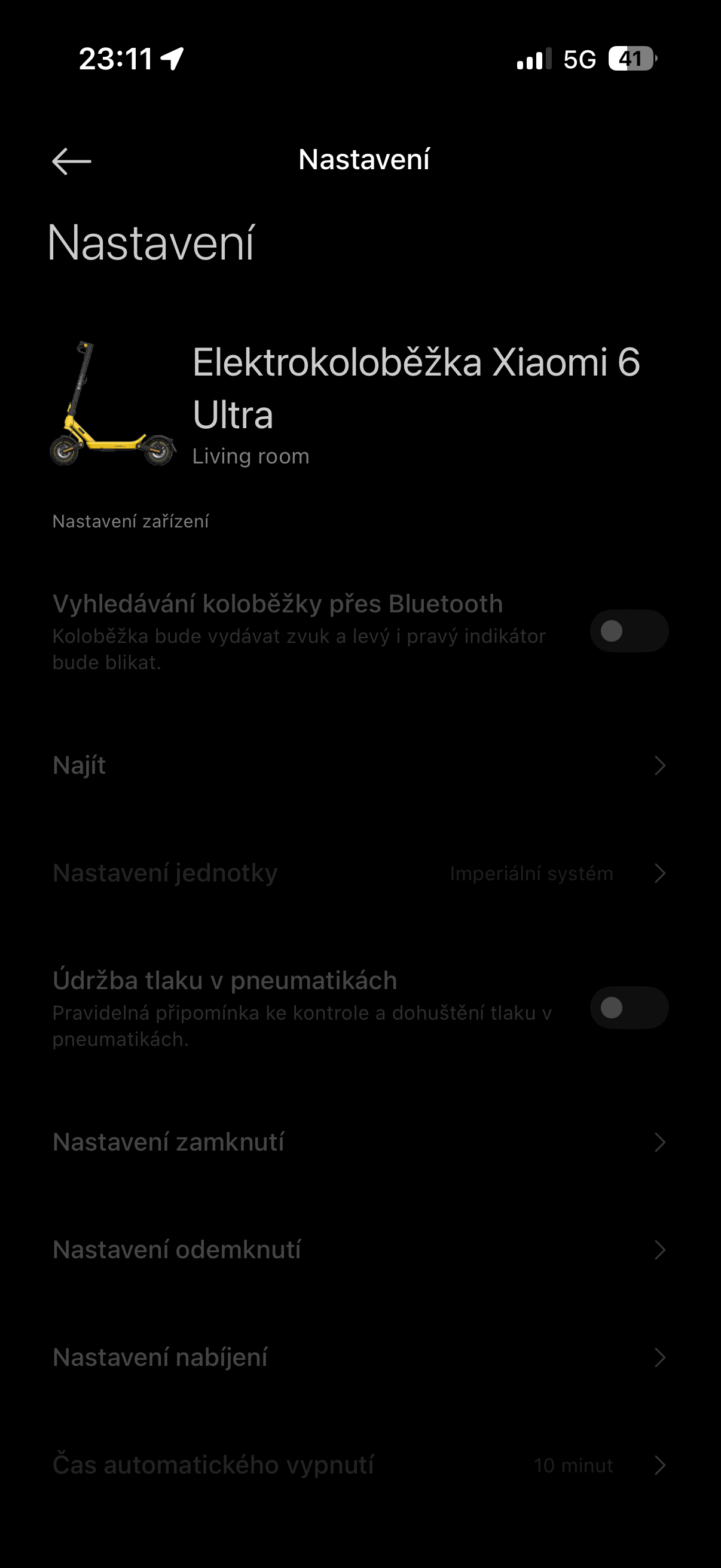
Task: Open Nastavení odemknutí
Action: [360, 1250]
